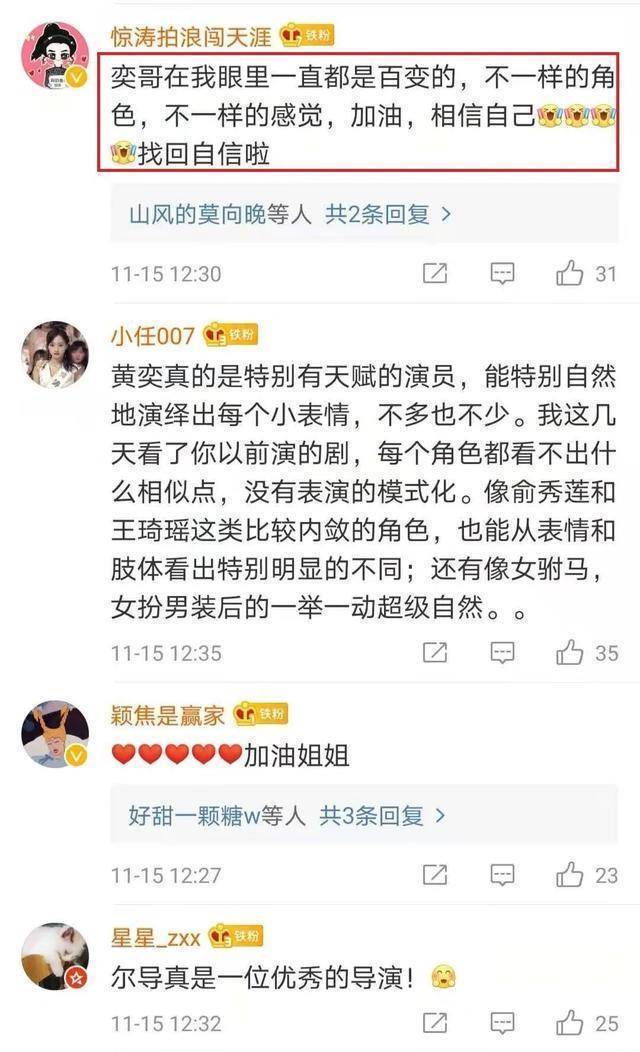
Task: Reply to 星星_zxx's comment
Action: [x=502, y=1023]
